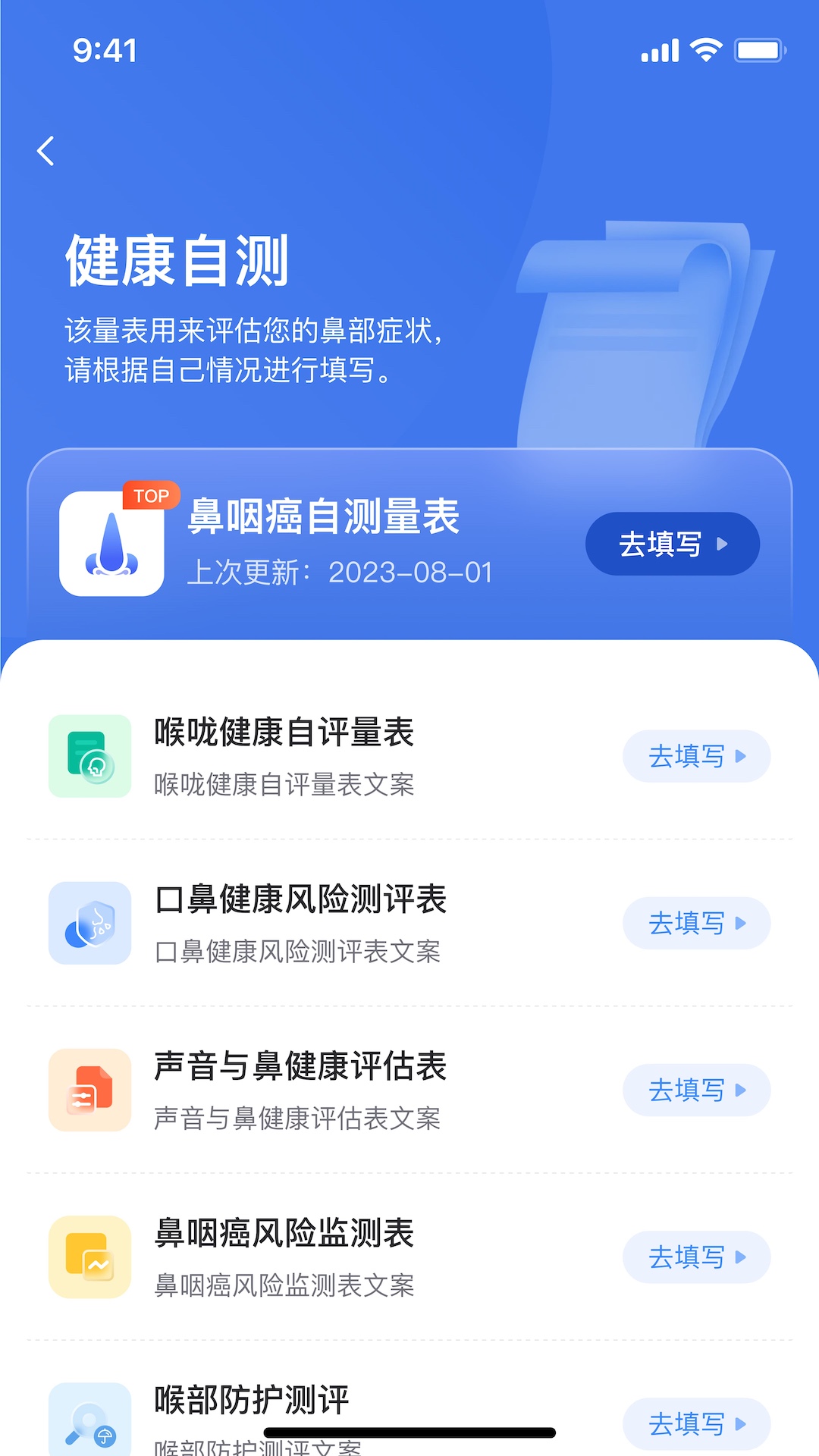
Task: Select the green 喉咙健康自评量表 icon
Action: [89, 755]
